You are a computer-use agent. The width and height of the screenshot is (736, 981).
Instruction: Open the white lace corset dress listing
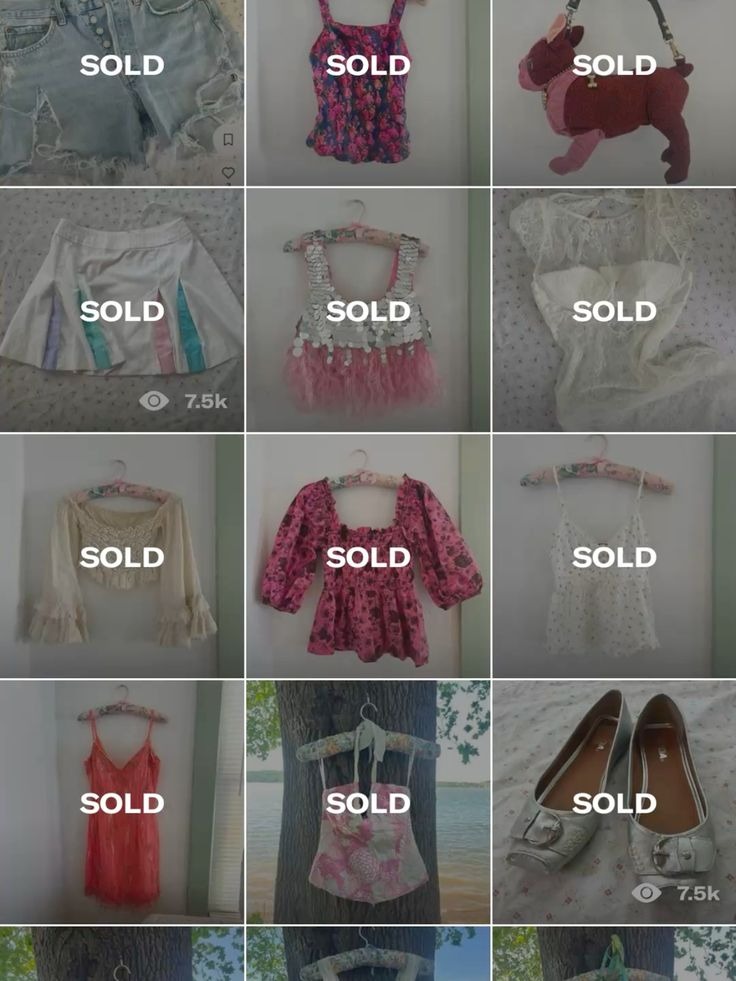[613, 310]
